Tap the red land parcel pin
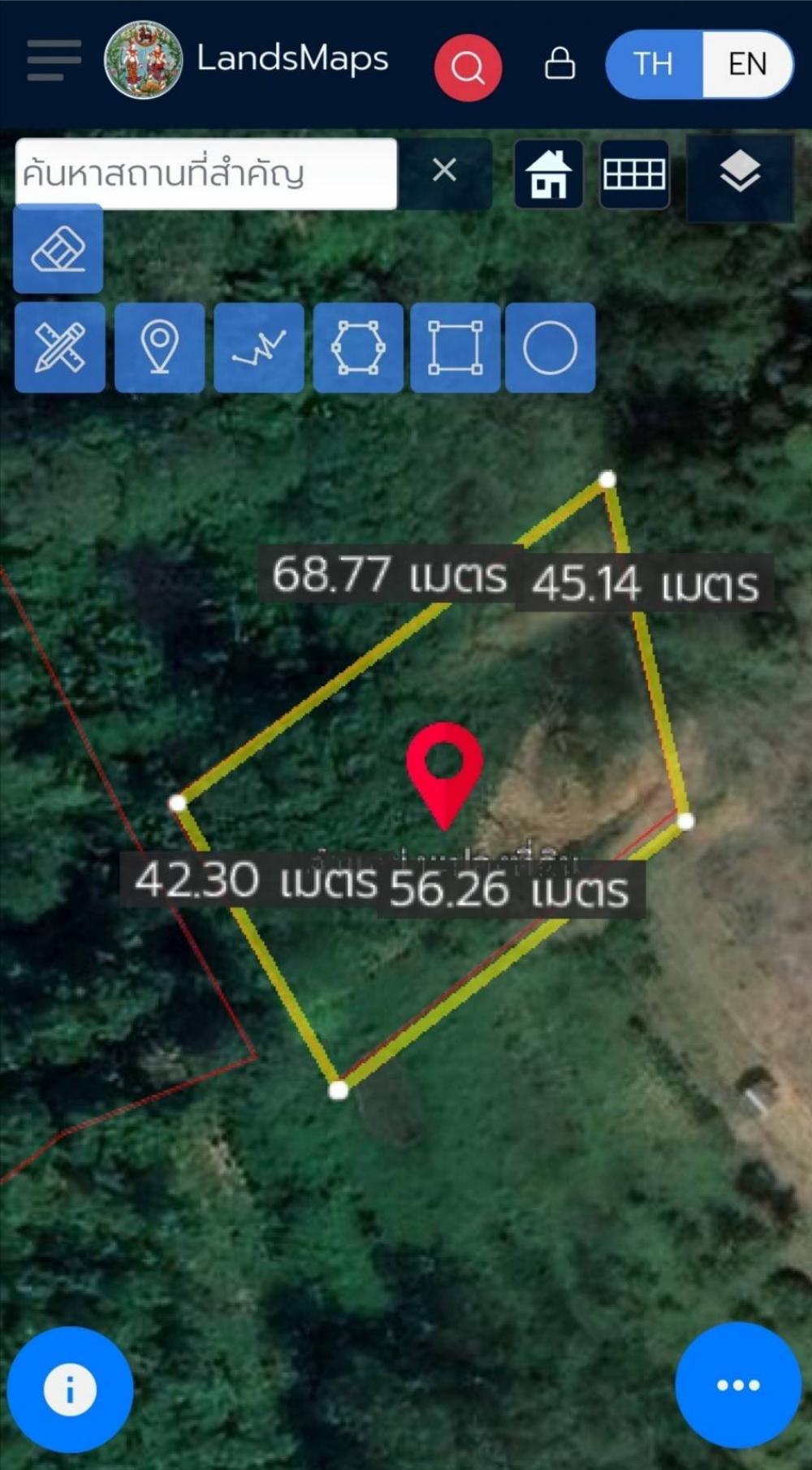This screenshot has width=812, height=1470. (x=445, y=767)
